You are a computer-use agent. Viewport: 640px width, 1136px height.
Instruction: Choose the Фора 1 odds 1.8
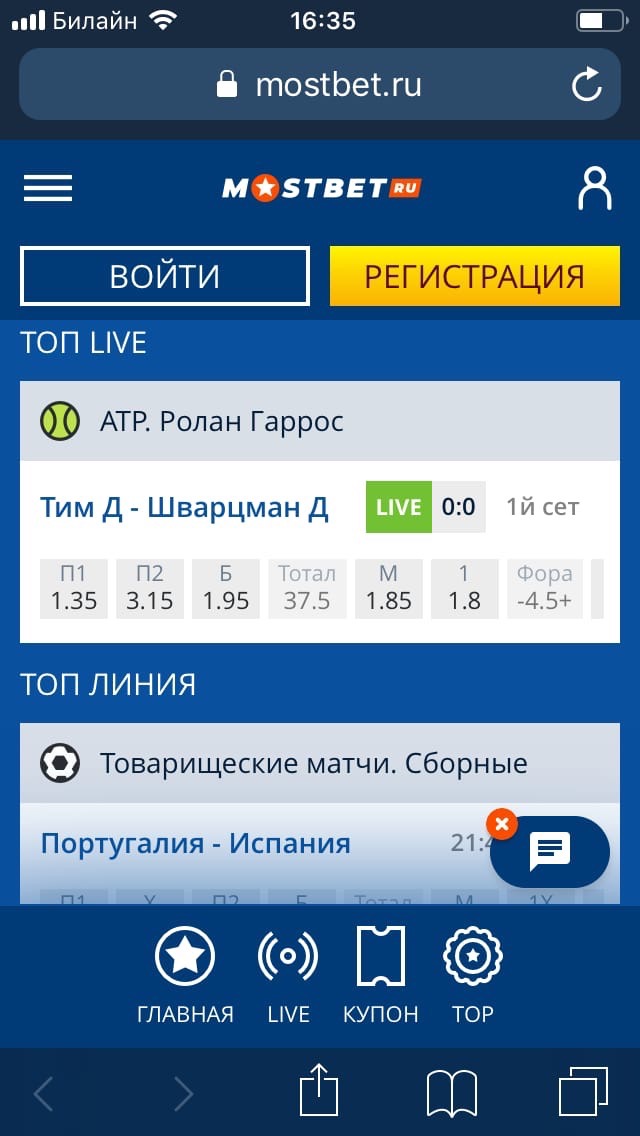(x=464, y=588)
